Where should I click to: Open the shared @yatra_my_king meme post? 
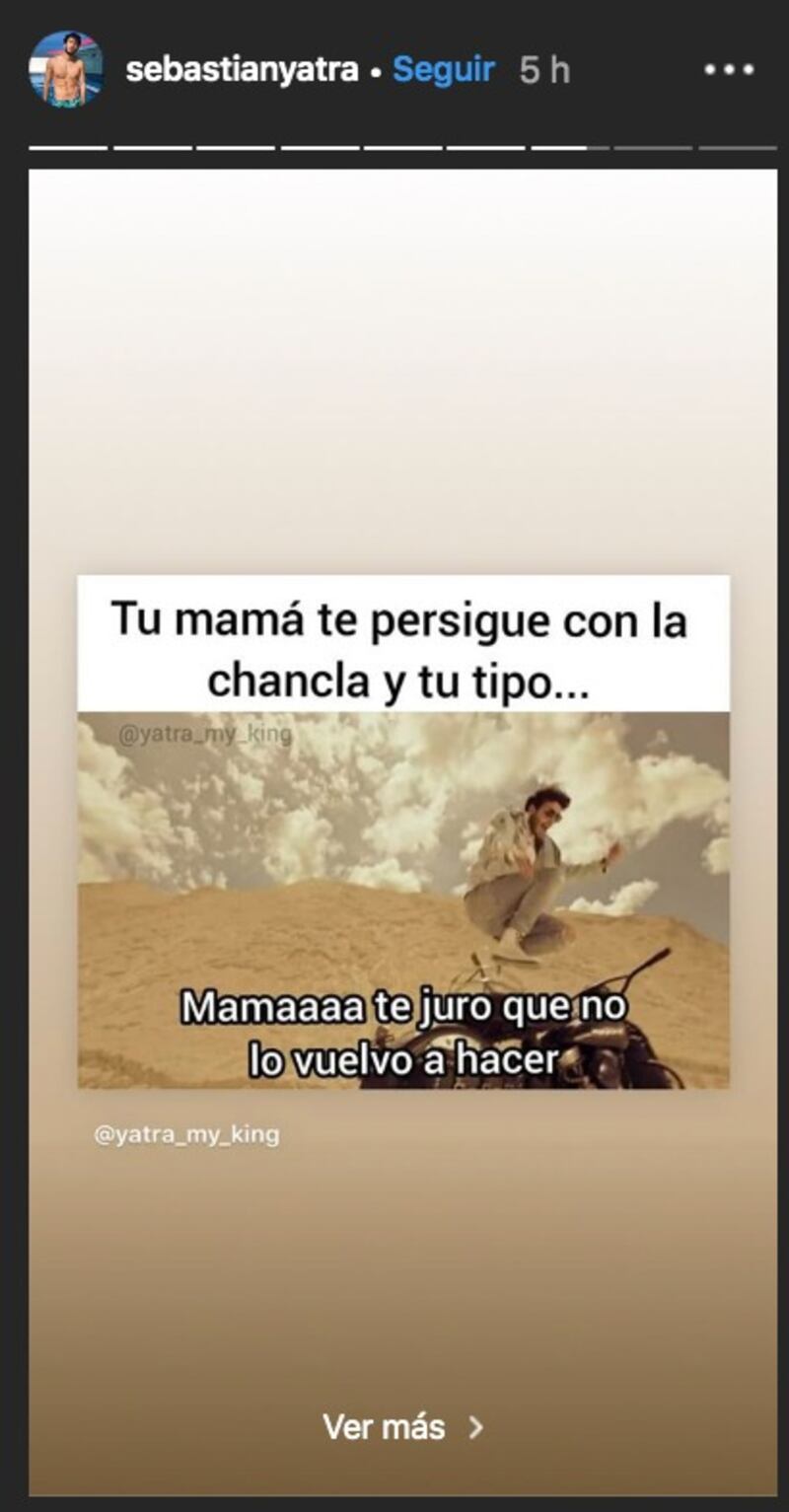pos(403,831)
